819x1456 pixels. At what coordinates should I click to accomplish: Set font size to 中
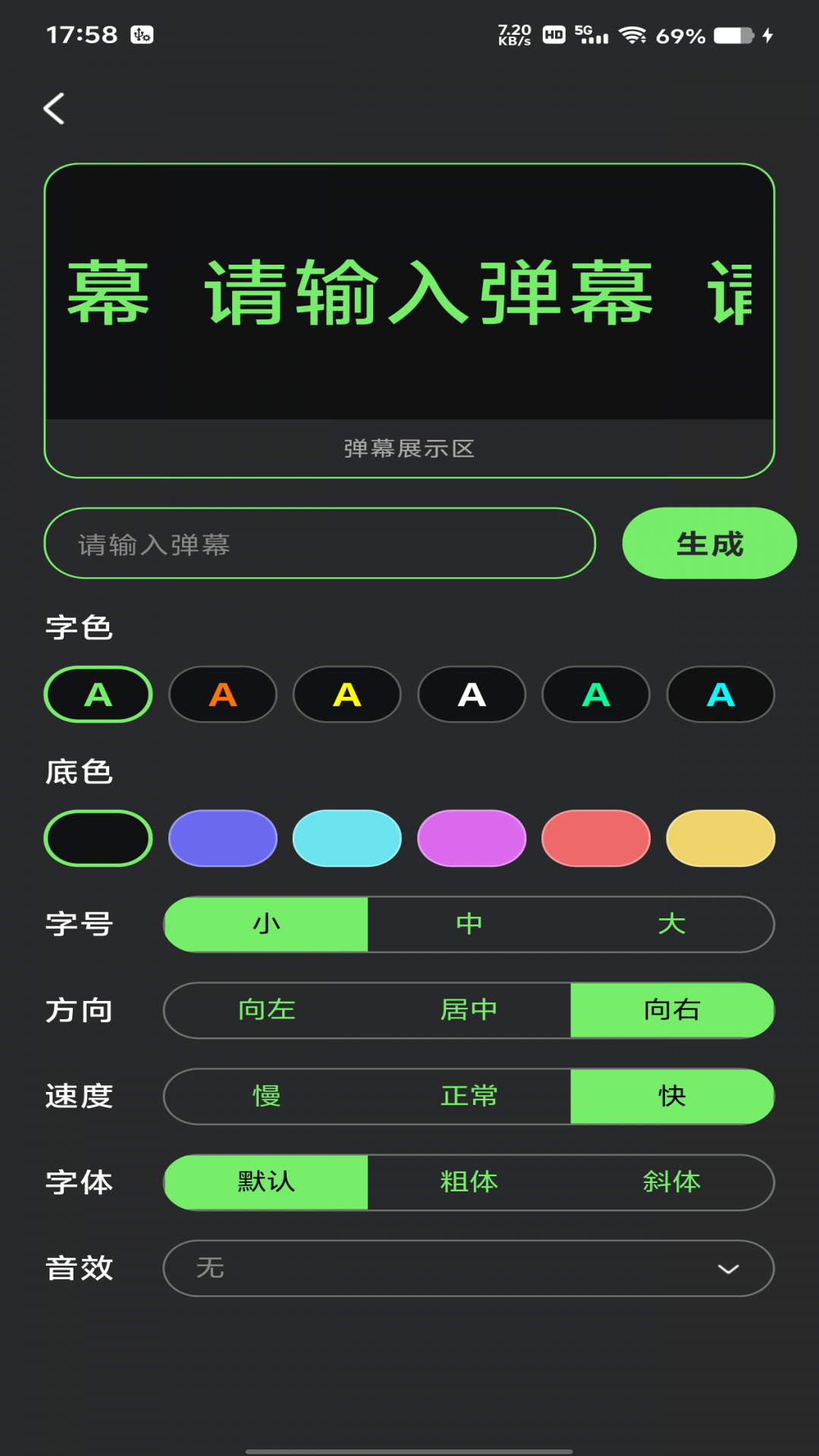pos(469,924)
